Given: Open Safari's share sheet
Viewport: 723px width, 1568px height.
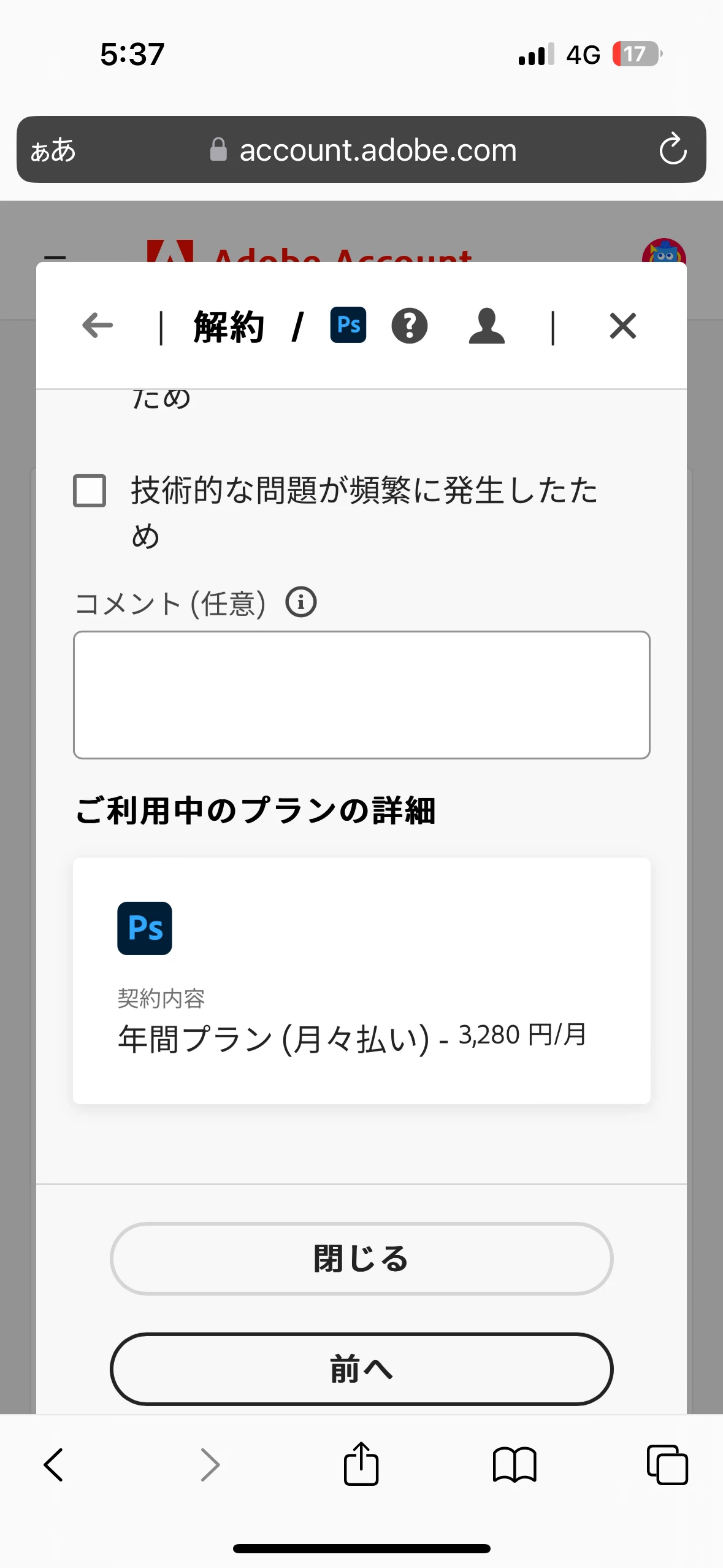Looking at the screenshot, I should [x=361, y=1465].
